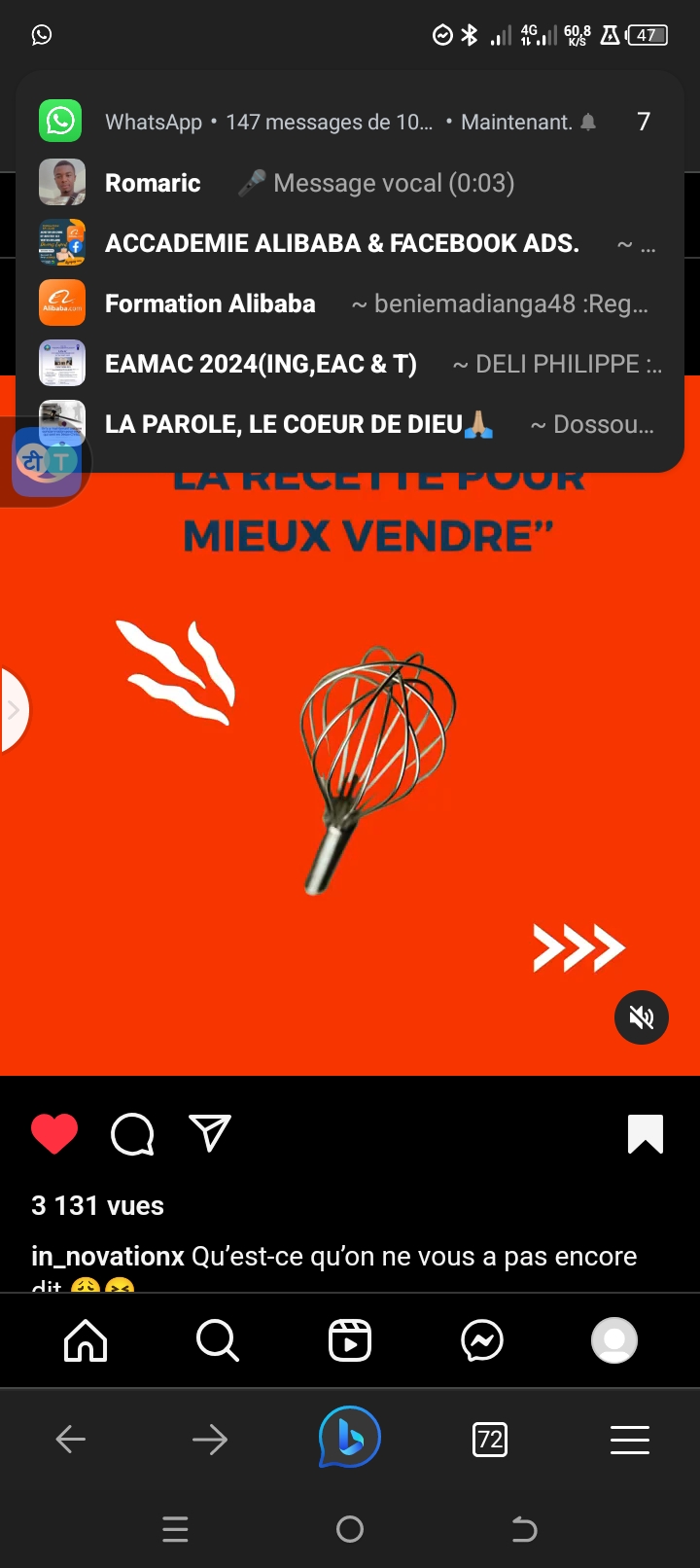
Task: Remove the post from saved bookmarks
Action: tap(645, 1134)
